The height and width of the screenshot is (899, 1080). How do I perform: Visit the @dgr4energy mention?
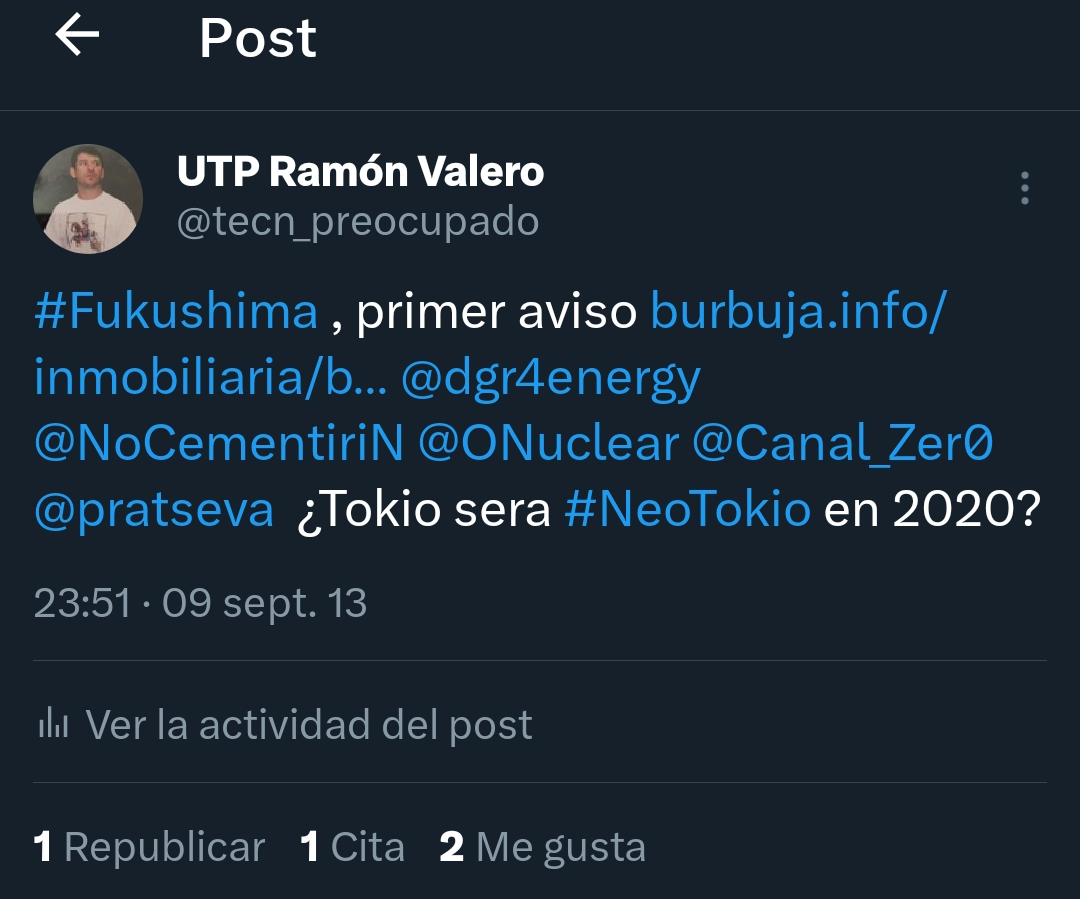coord(551,378)
